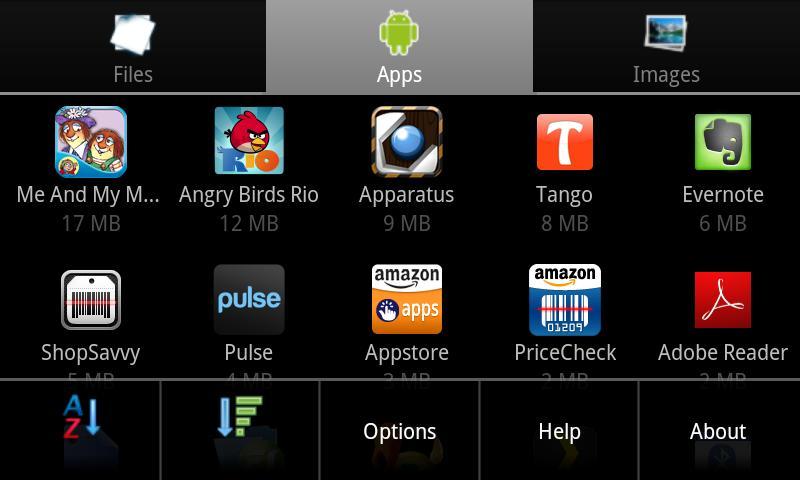Open the Help menu item

[559, 431]
